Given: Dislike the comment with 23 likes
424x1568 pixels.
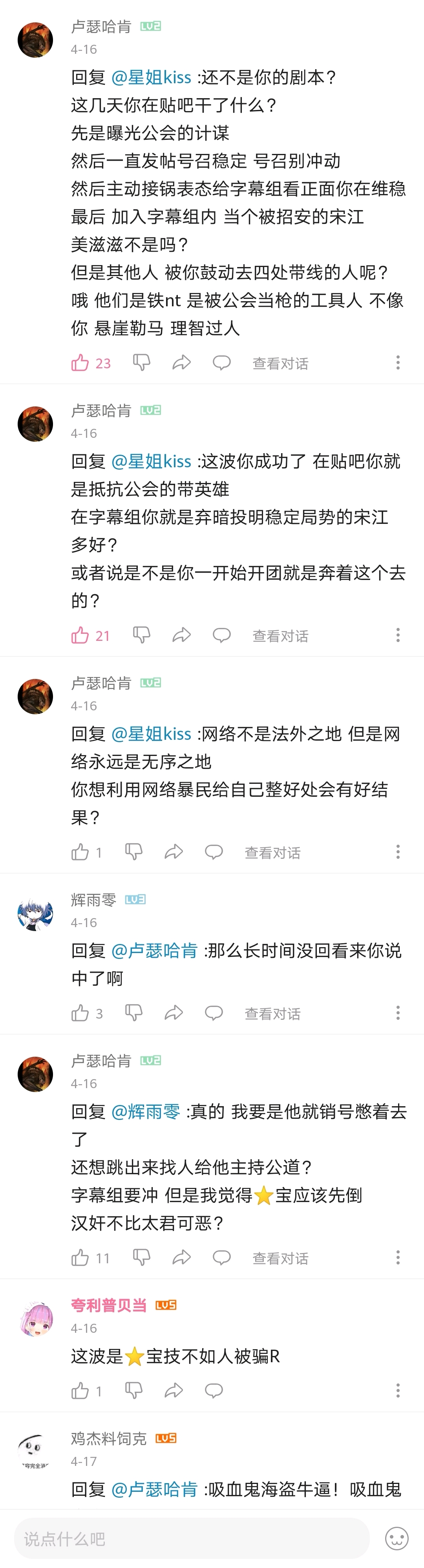Looking at the screenshot, I should coord(142,363).
